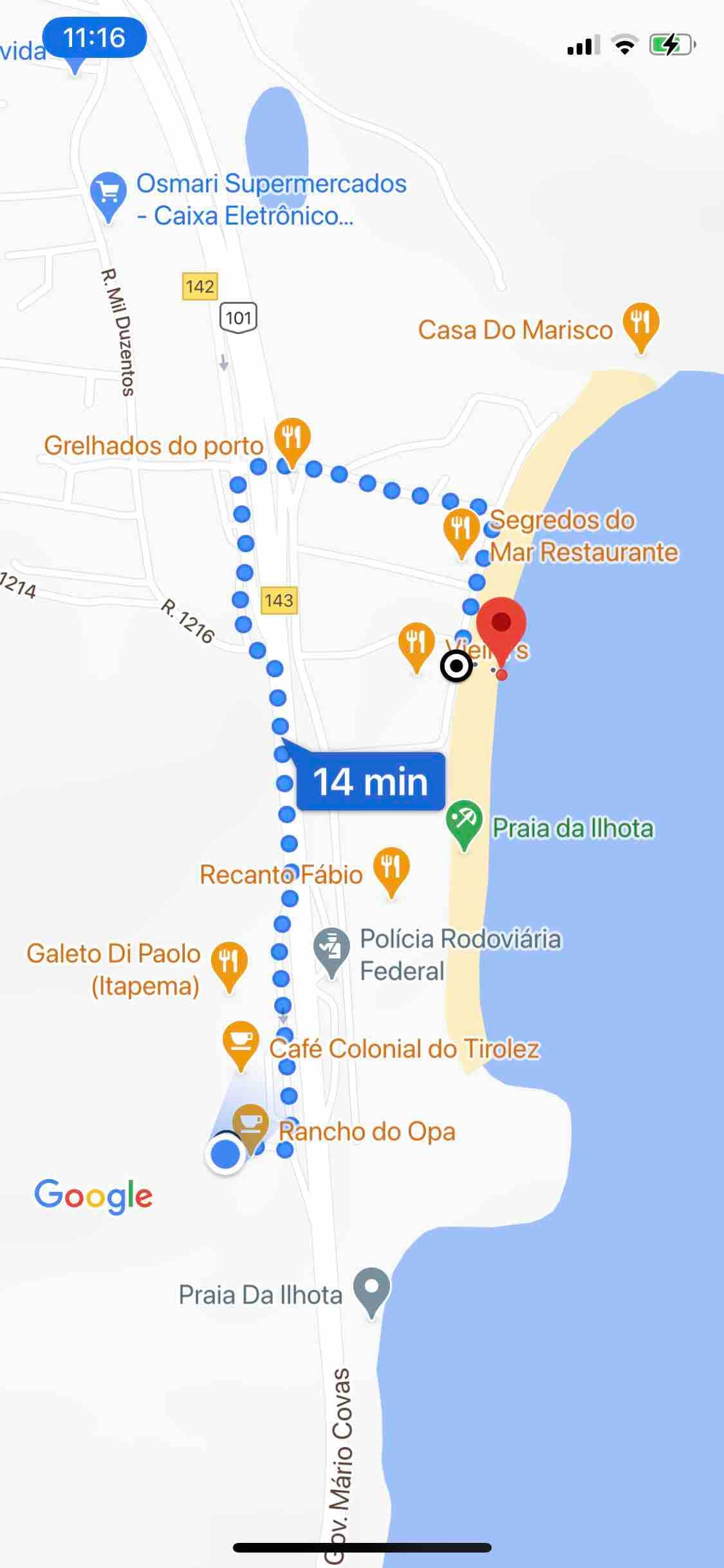Open the gray Praia Da Ilhota location pin
724x1568 pixels.
(x=373, y=1289)
